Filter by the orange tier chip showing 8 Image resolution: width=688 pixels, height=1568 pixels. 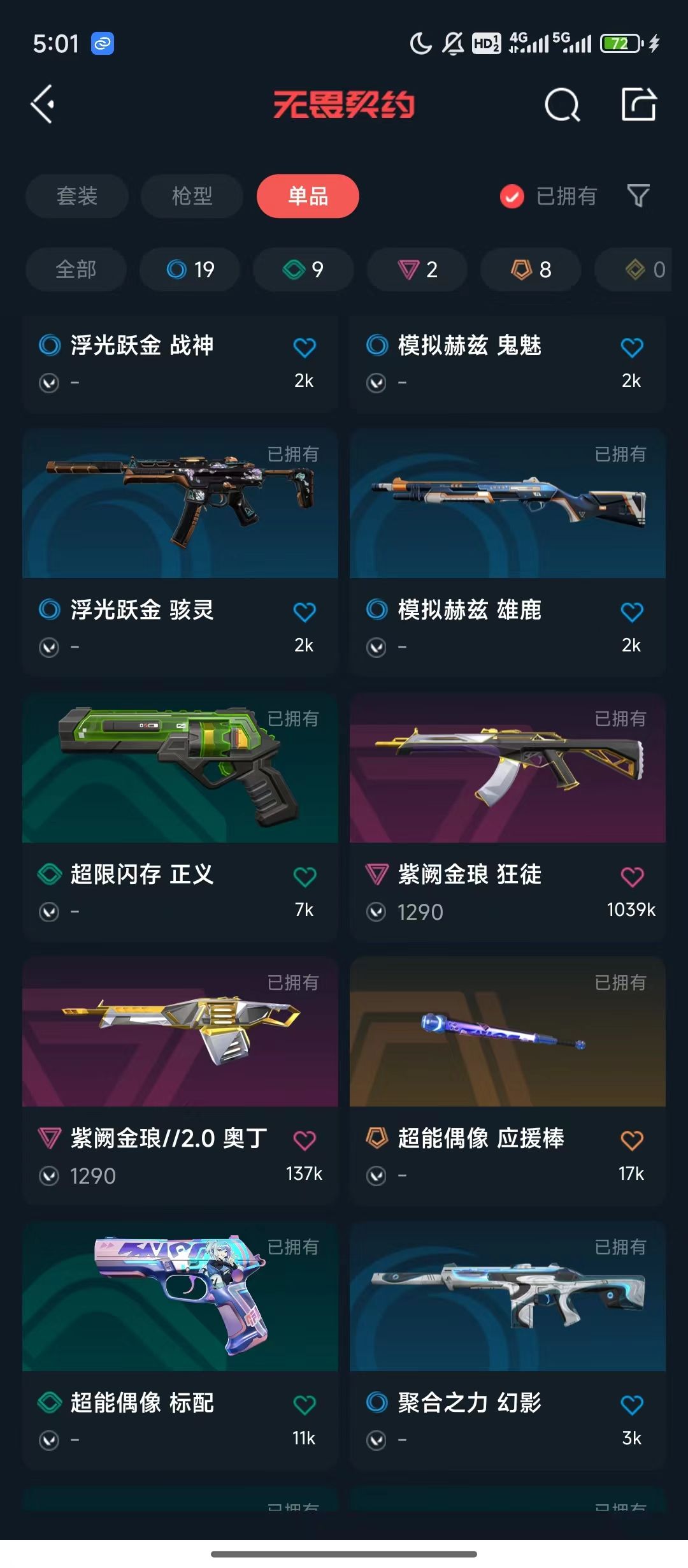pyautogui.click(x=531, y=270)
